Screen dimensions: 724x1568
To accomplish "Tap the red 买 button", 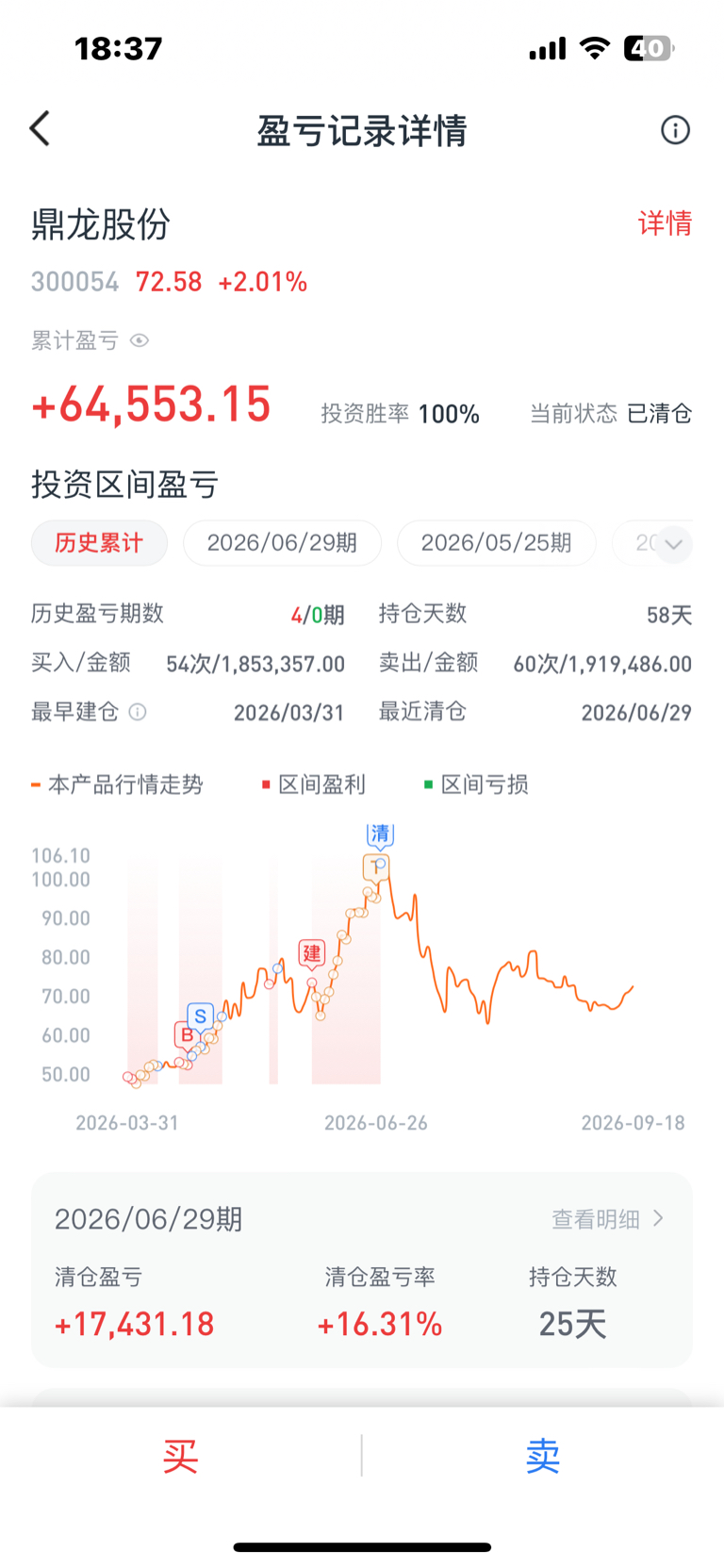I will tap(180, 1457).
